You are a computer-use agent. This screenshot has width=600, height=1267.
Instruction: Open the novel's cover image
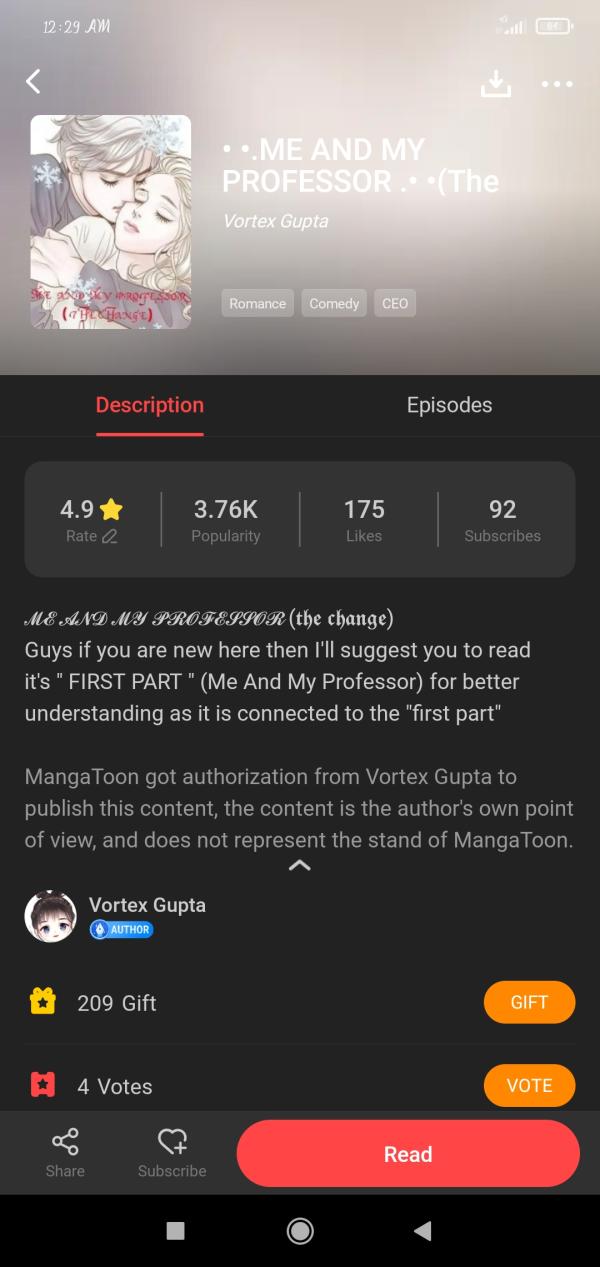[111, 222]
